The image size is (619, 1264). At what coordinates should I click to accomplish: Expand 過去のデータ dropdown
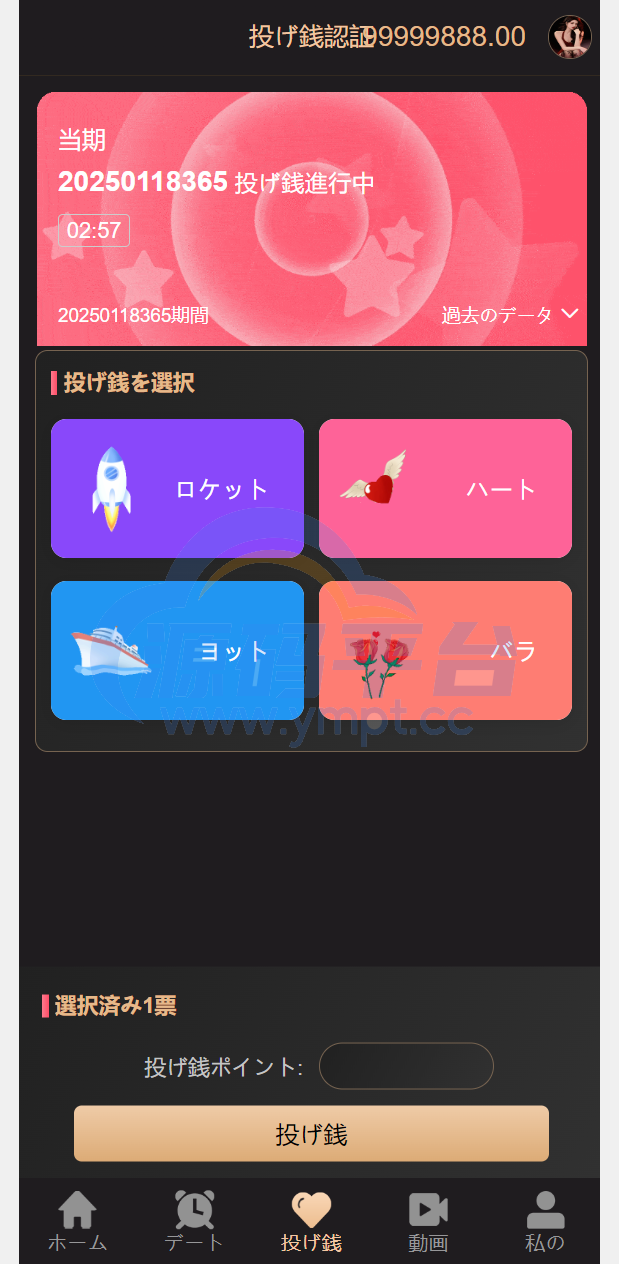(510, 314)
